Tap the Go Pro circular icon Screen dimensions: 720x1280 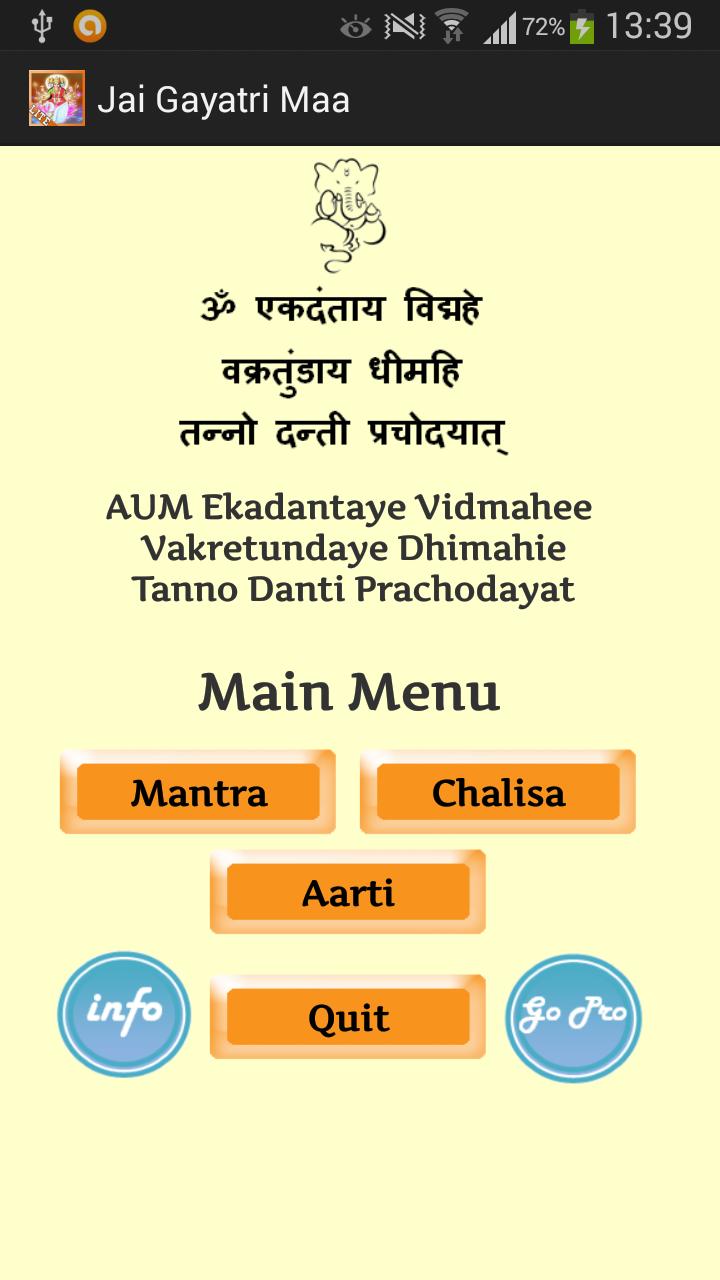(x=574, y=1015)
